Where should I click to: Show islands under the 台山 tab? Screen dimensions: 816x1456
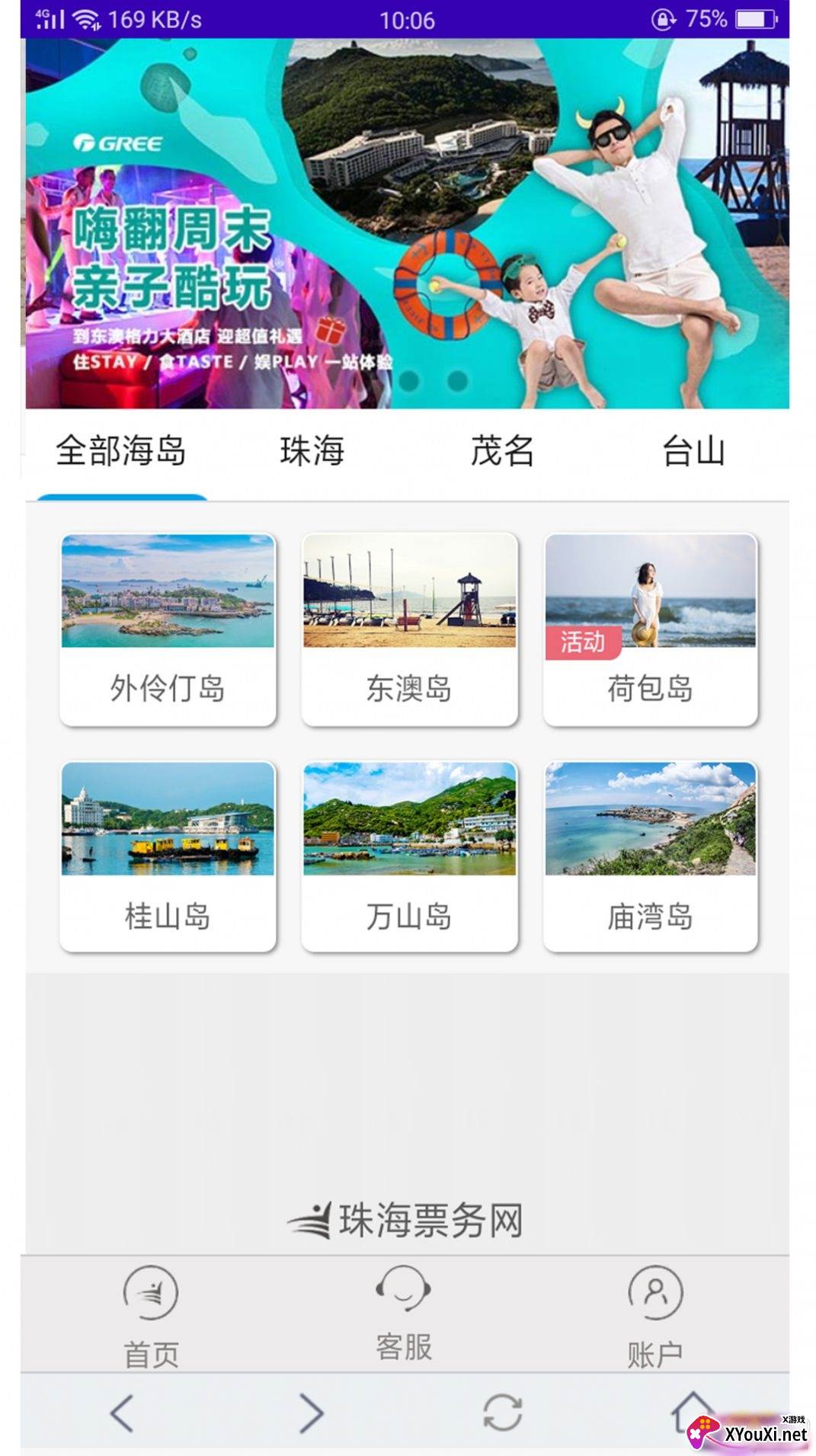pyautogui.click(x=693, y=451)
